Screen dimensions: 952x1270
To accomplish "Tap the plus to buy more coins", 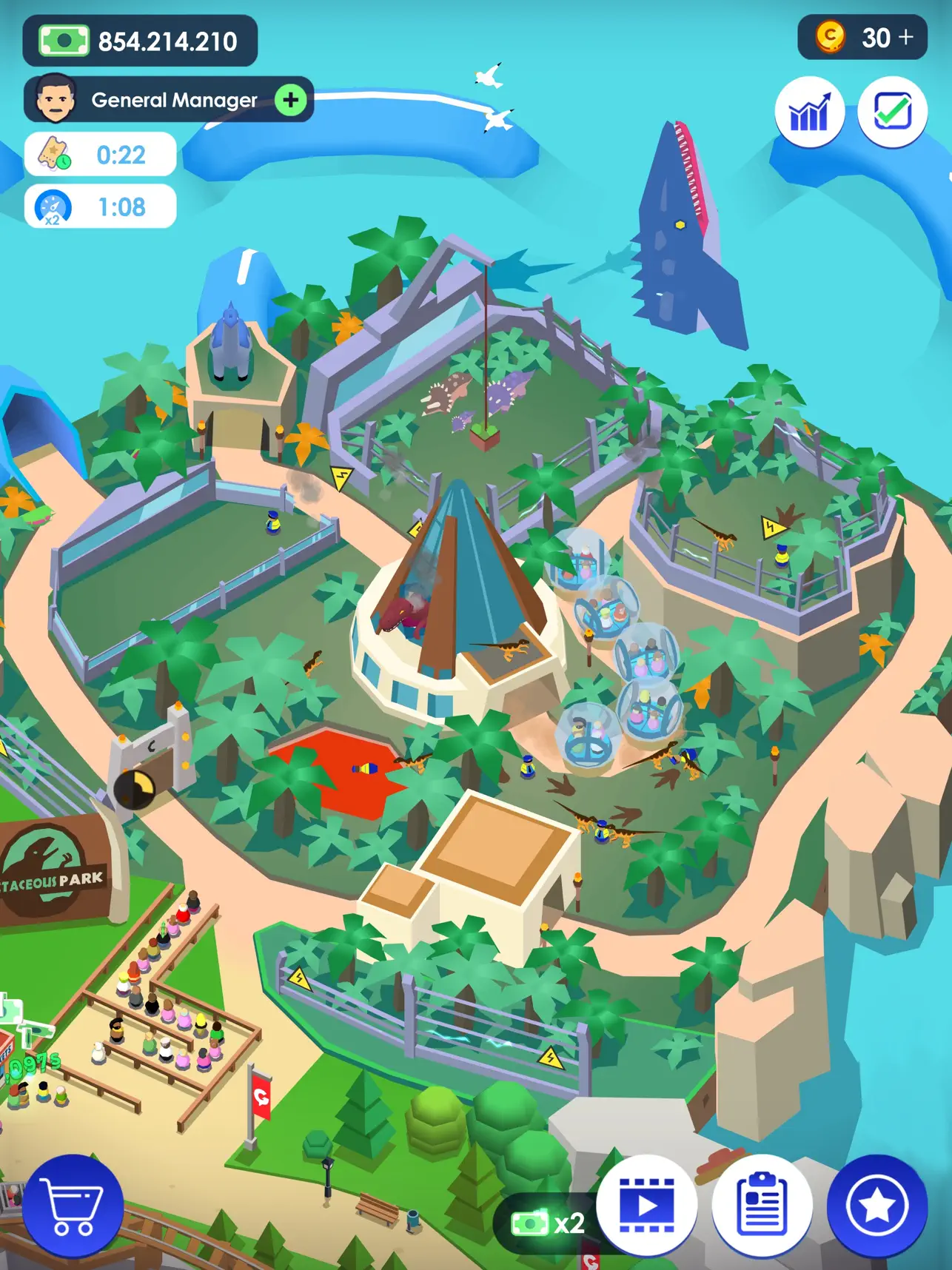I will click(906, 37).
